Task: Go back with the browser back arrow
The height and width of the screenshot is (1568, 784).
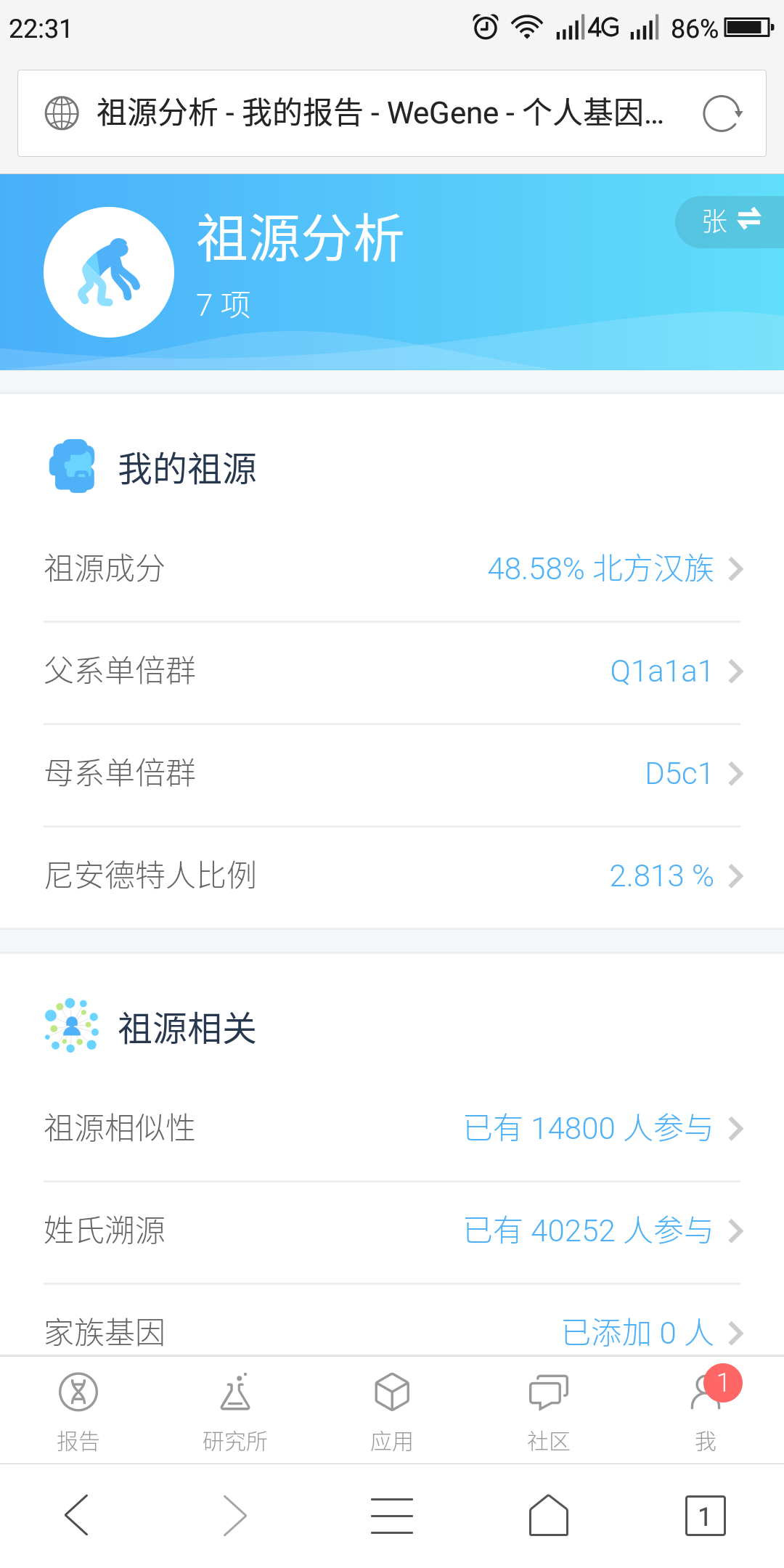Action: point(77,1516)
